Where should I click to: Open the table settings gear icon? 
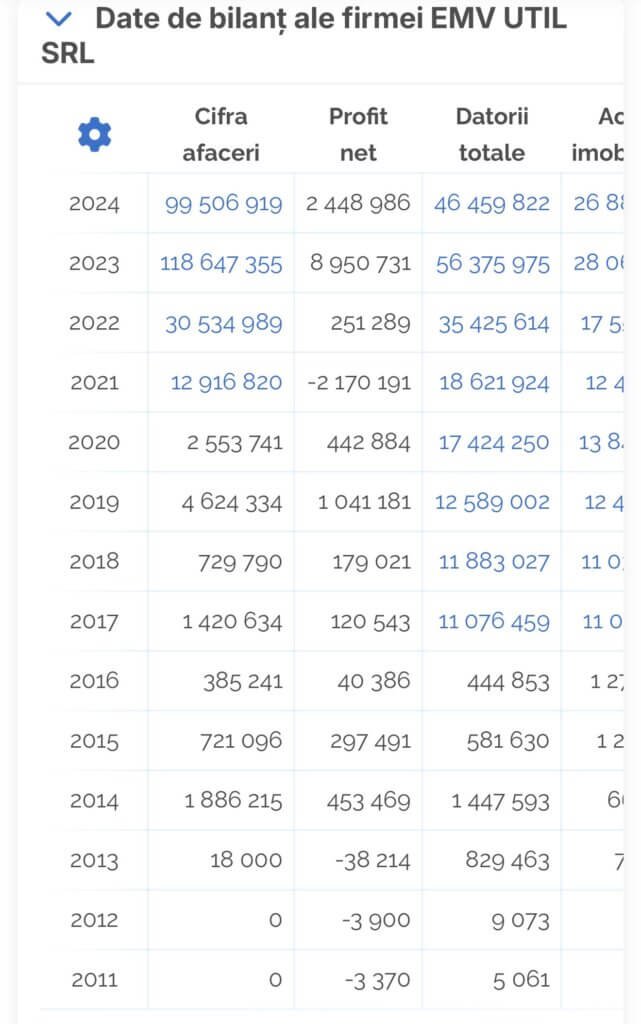(95, 135)
